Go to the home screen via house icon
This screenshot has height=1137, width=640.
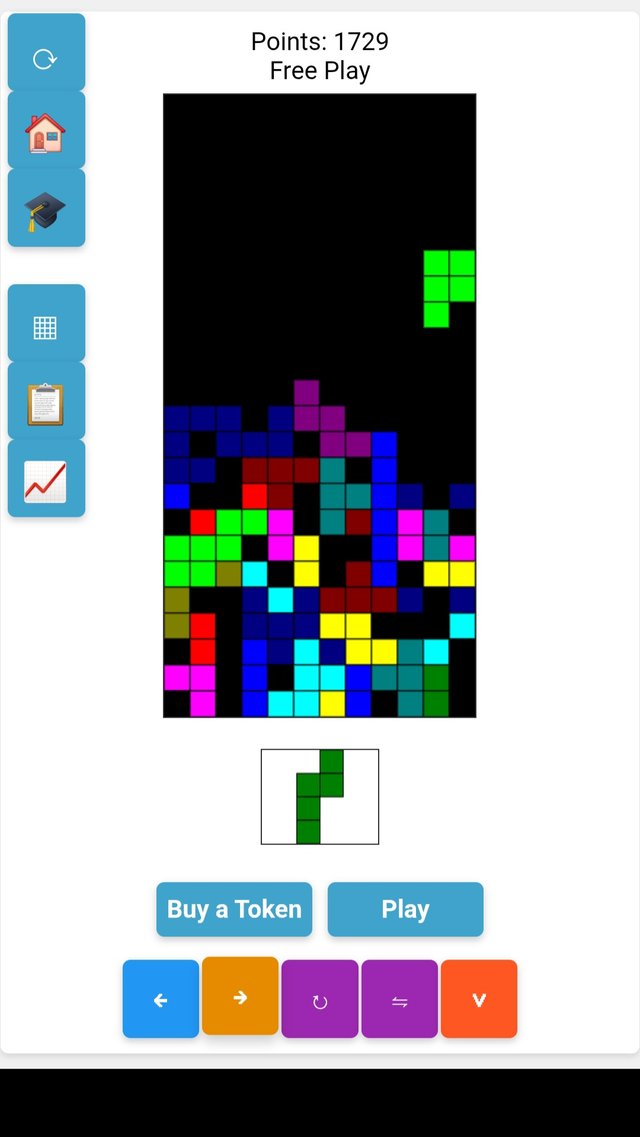pos(46,130)
